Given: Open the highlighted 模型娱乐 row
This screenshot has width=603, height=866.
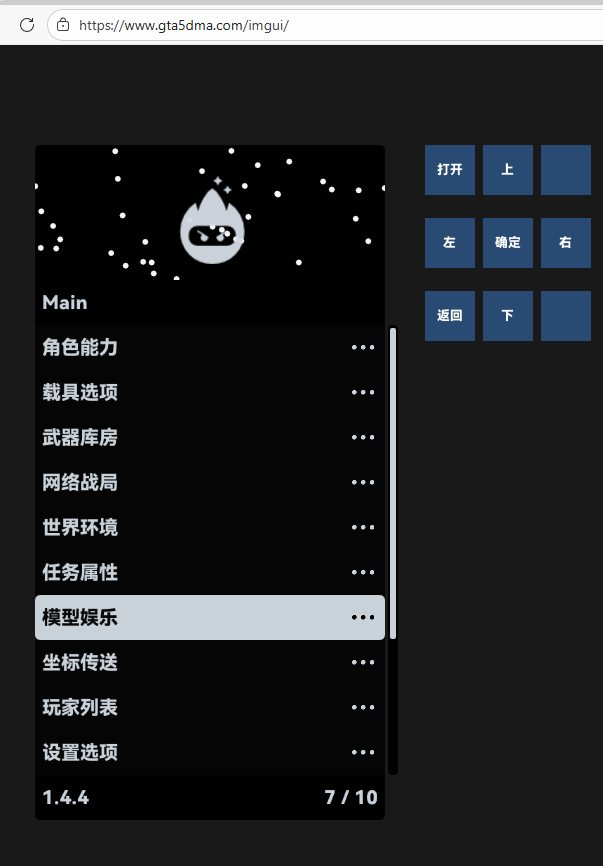Looking at the screenshot, I should tap(209, 618).
